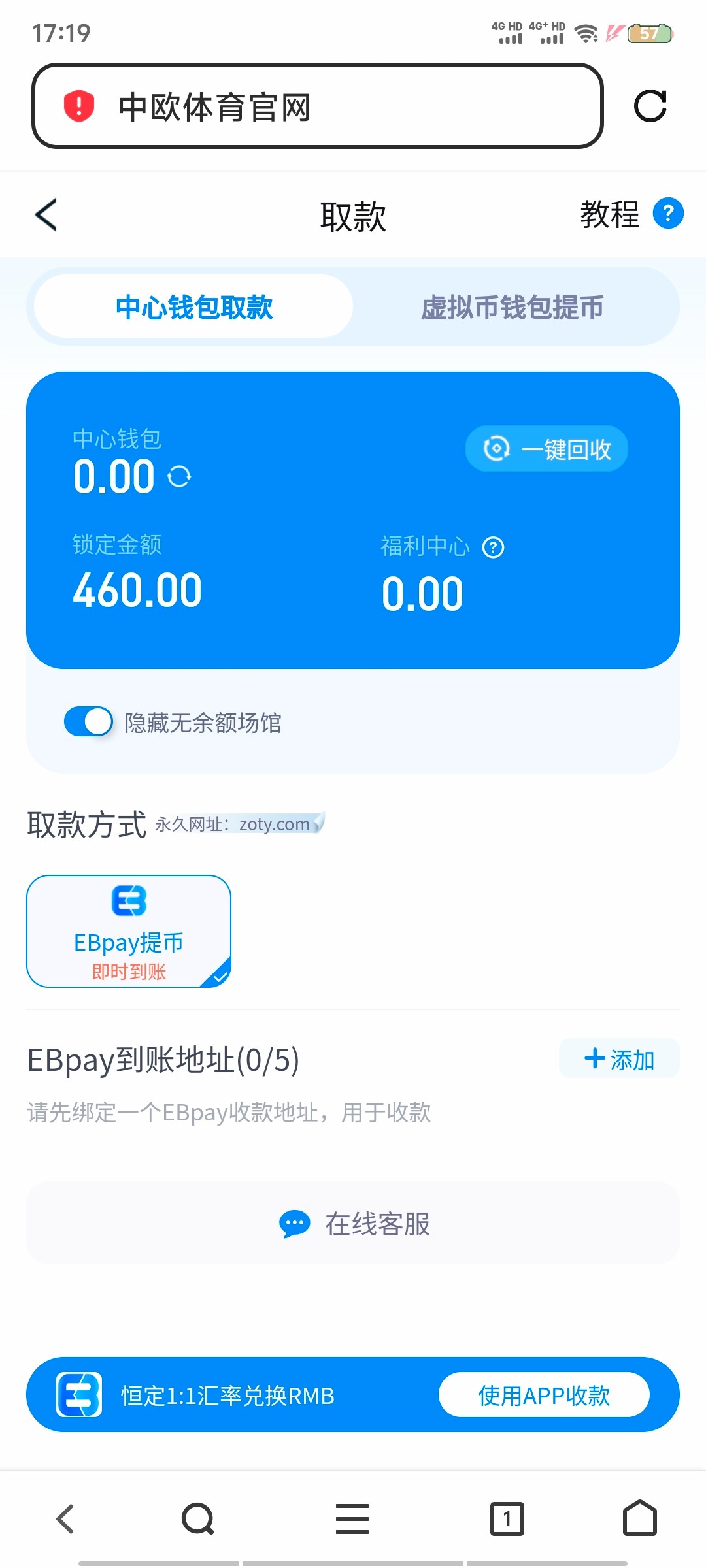Refresh the 中心钱包 balance
Image resolution: width=706 pixels, height=1568 pixels.
click(179, 476)
